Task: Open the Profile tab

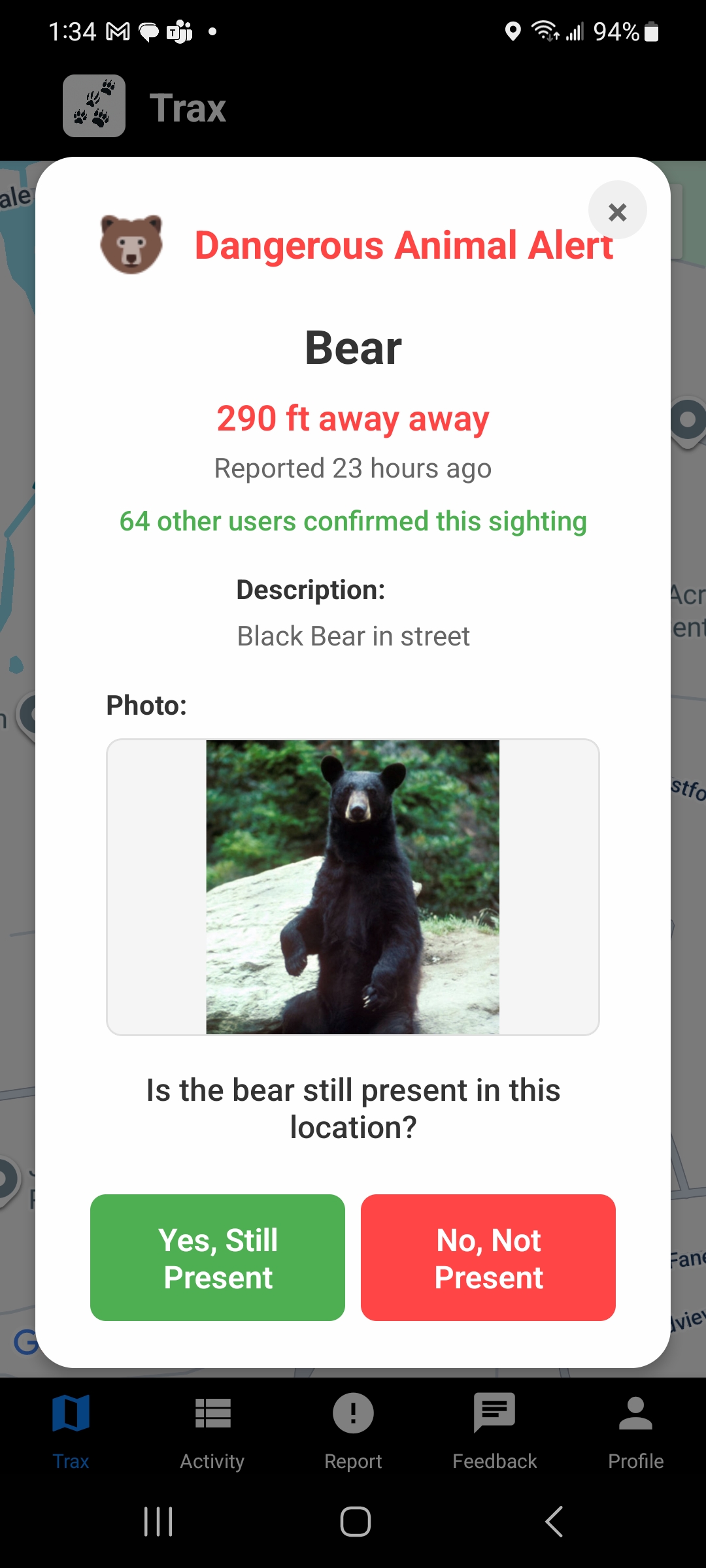Action: click(635, 1431)
